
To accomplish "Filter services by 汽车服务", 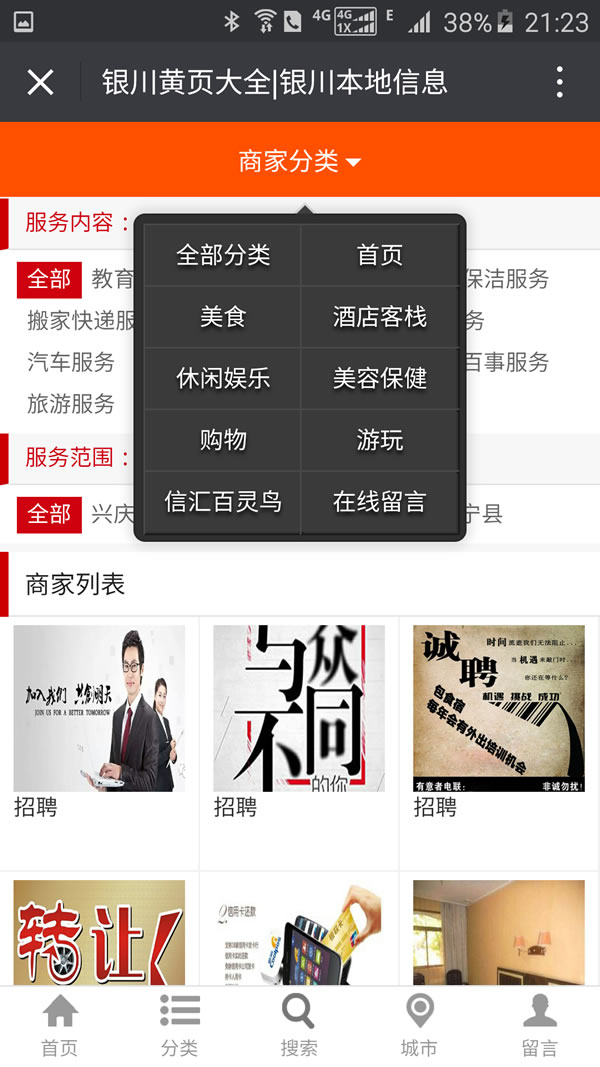I will (71, 362).
